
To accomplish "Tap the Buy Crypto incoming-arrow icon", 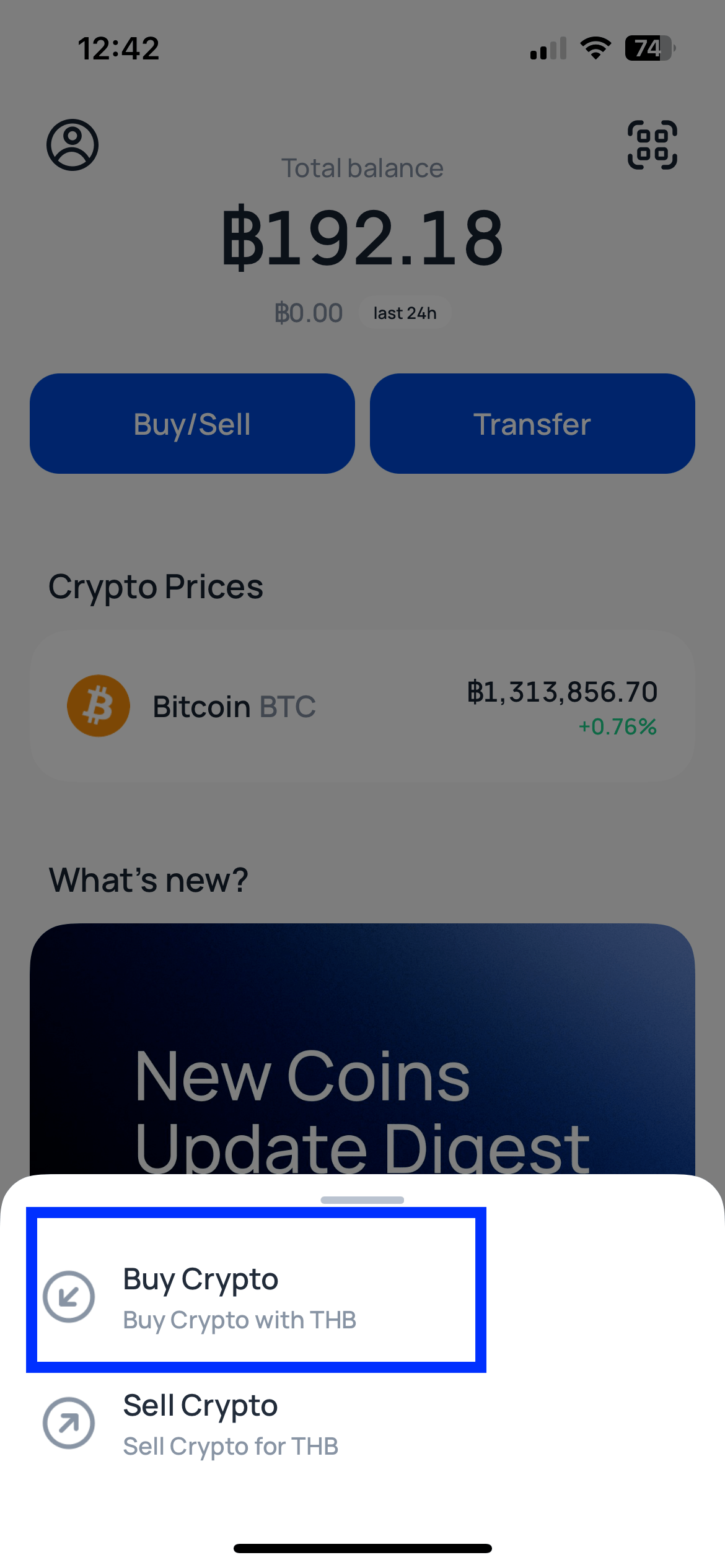I will pos(69,1297).
